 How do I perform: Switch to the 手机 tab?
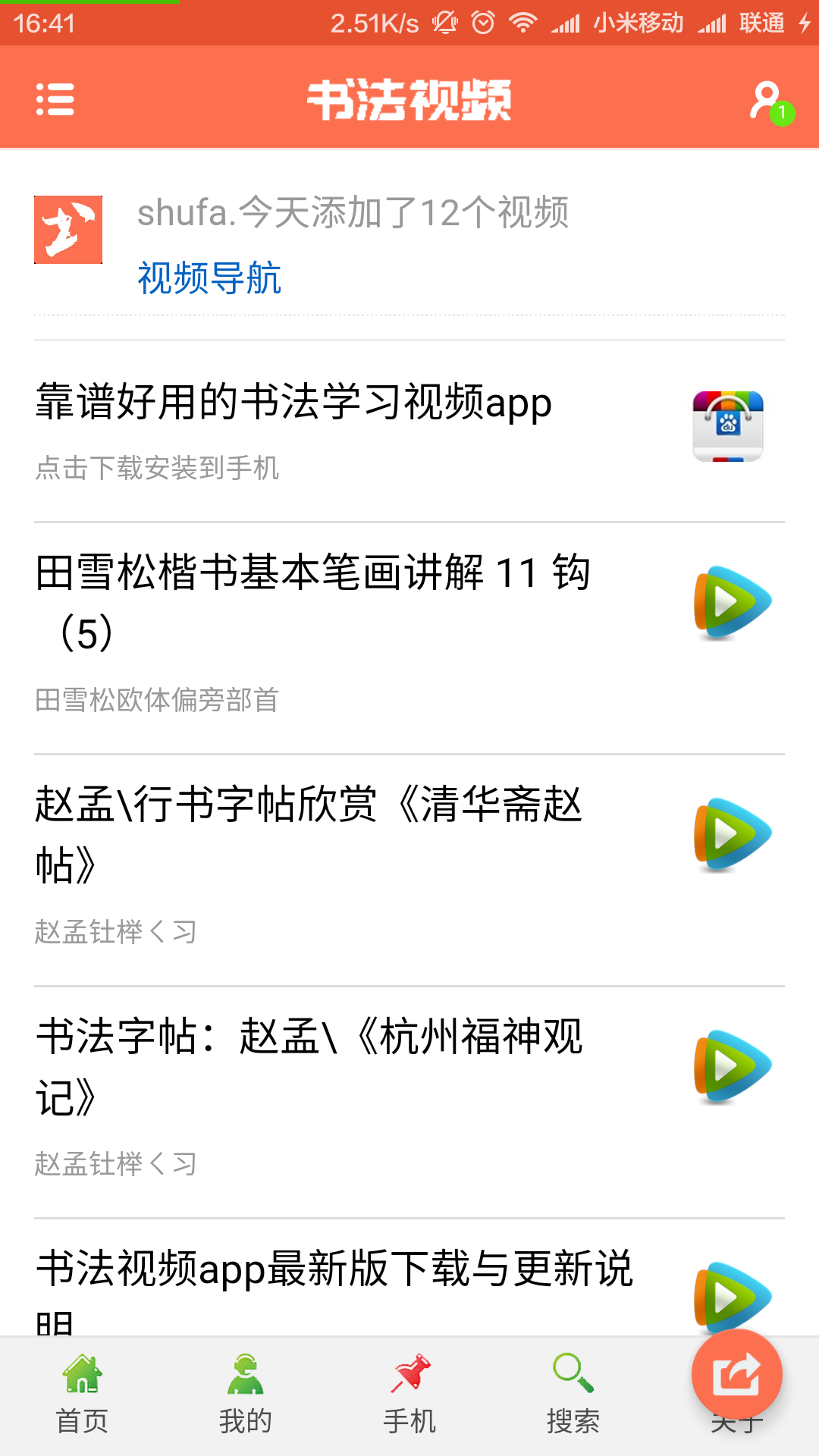coord(409,1395)
